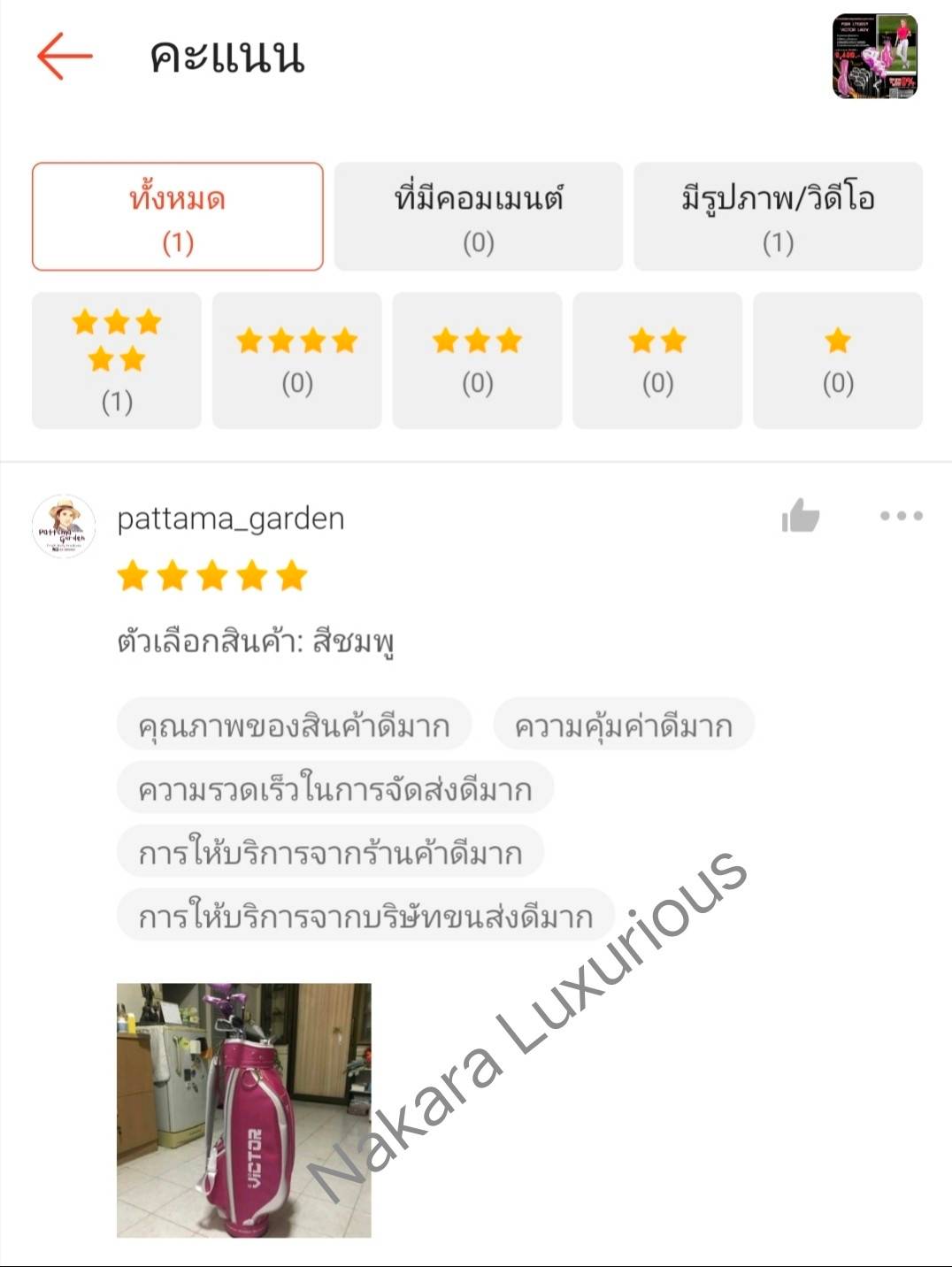
Task: Select the ทั้งหมด (1) filter
Action: [177, 215]
